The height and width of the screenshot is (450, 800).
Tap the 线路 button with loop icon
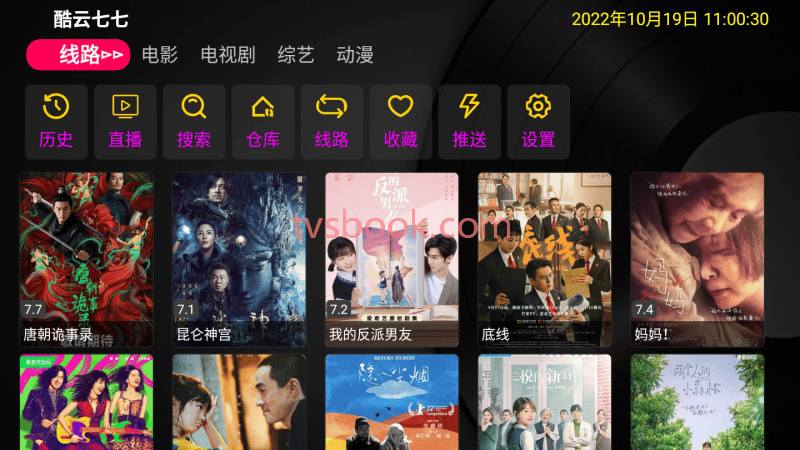tap(332, 122)
